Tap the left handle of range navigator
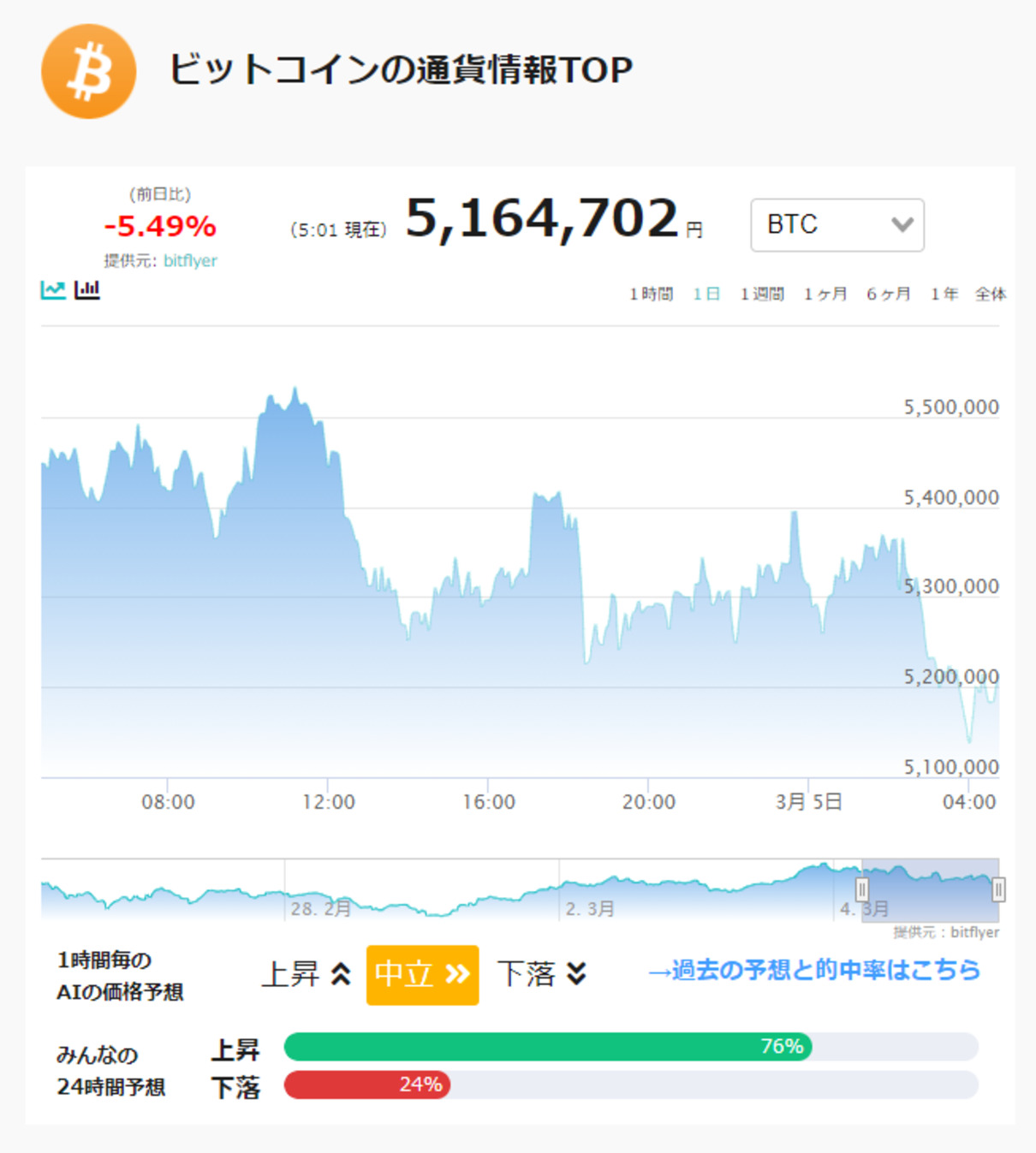 click(x=862, y=889)
